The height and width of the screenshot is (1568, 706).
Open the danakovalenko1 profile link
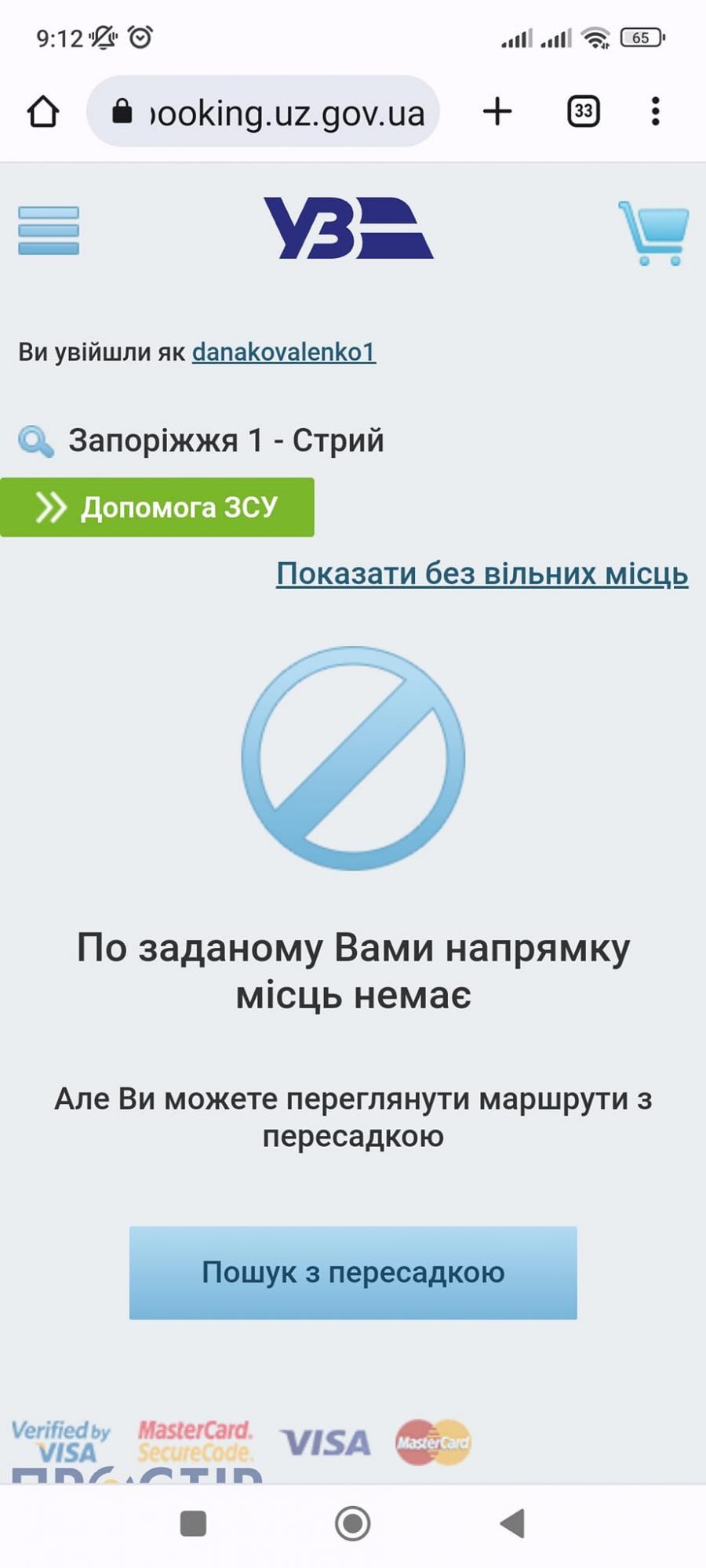point(283,352)
